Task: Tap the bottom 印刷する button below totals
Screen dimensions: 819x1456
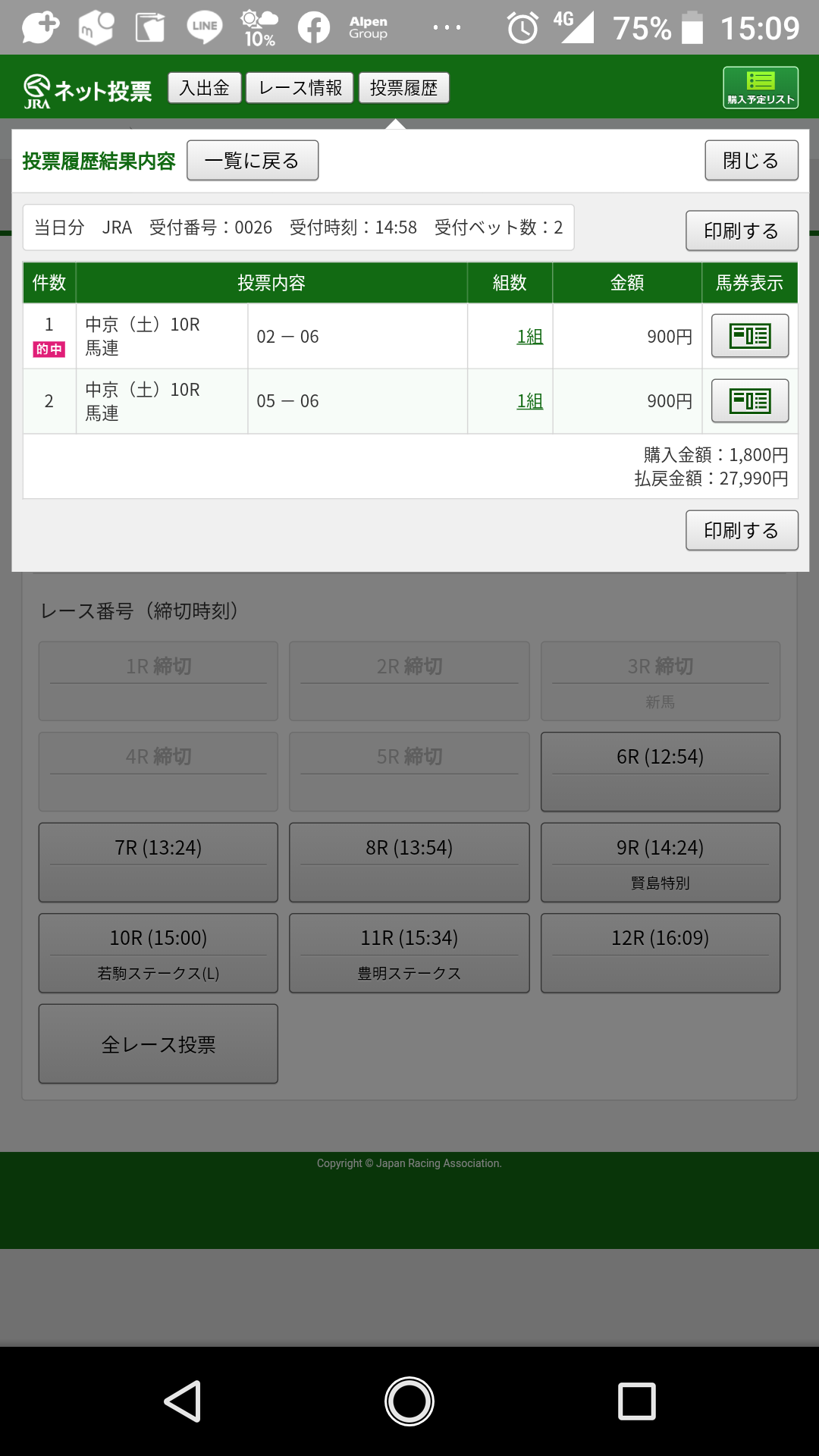Action: (x=741, y=530)
